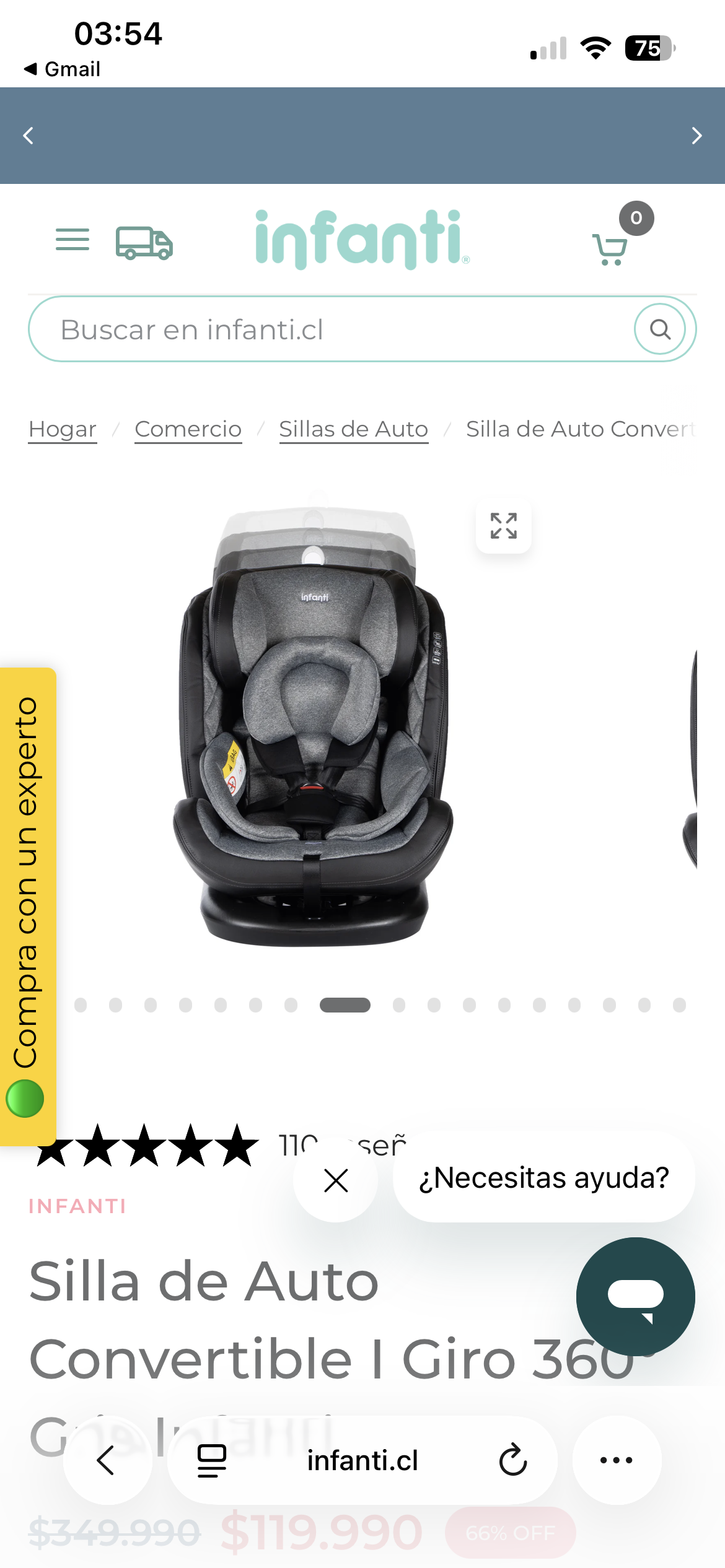725x1568 pixels.
Task: Click the search magnifier icon
Action: coord(660,328)
